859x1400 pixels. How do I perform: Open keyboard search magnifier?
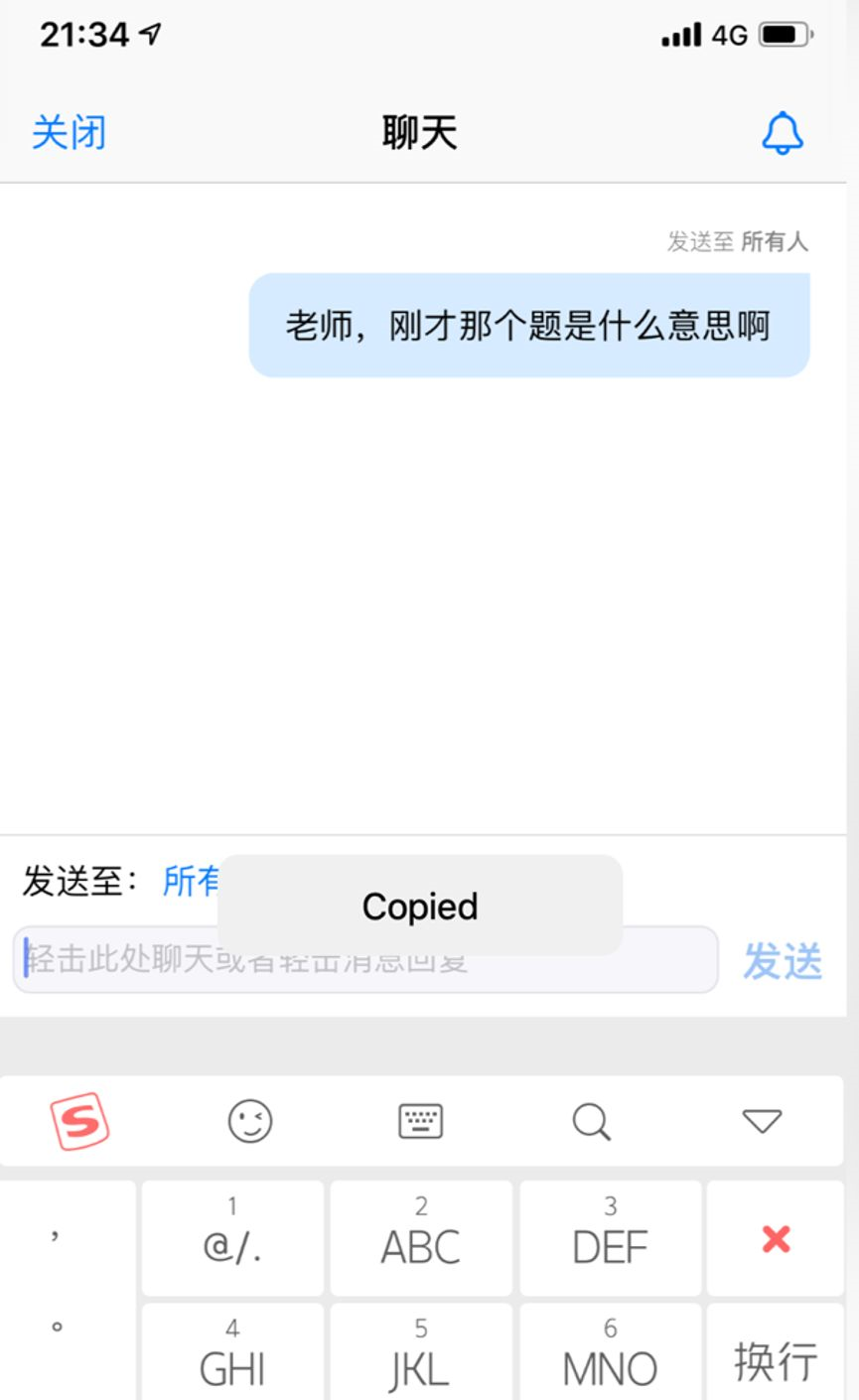click(592, 1122)
